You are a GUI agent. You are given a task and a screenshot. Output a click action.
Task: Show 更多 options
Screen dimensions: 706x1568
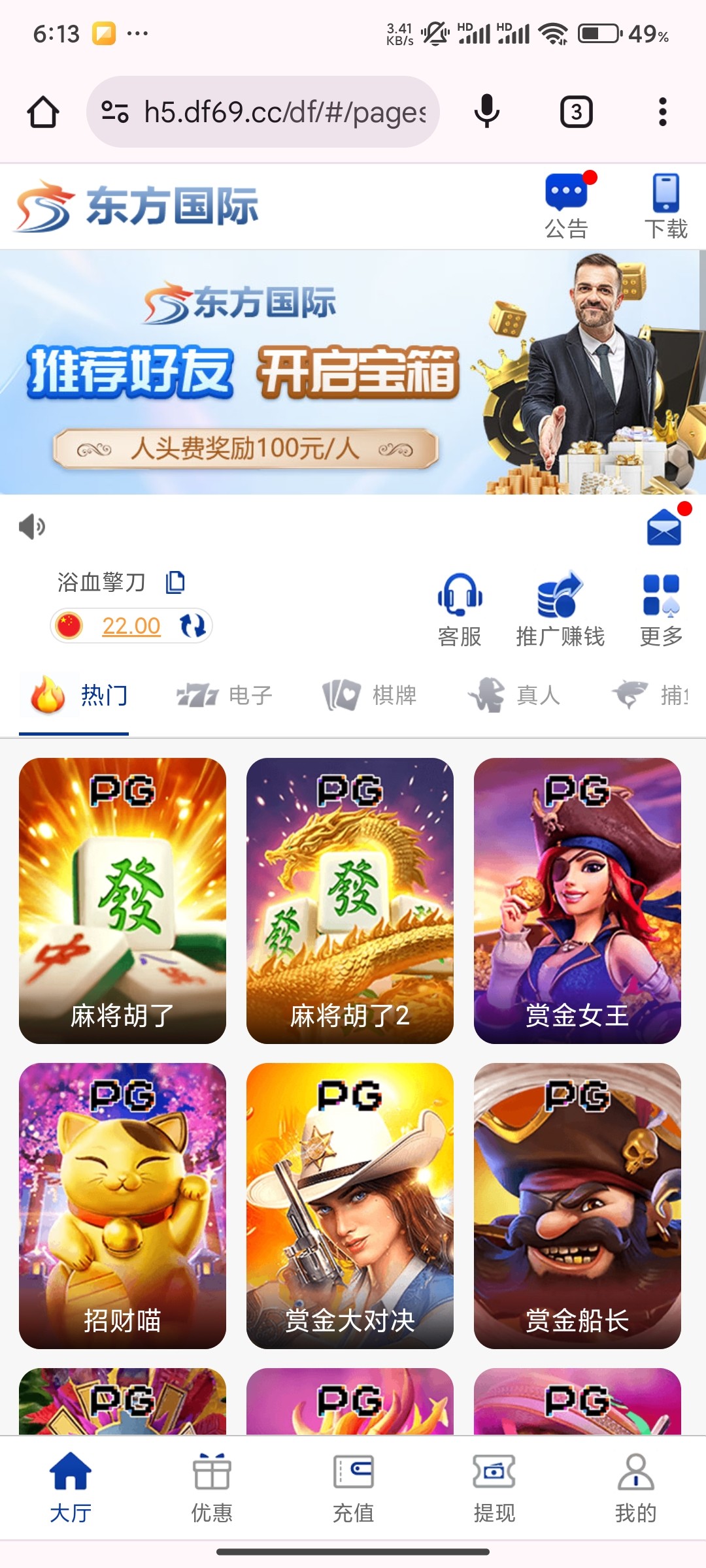click(x=661, y=610)
